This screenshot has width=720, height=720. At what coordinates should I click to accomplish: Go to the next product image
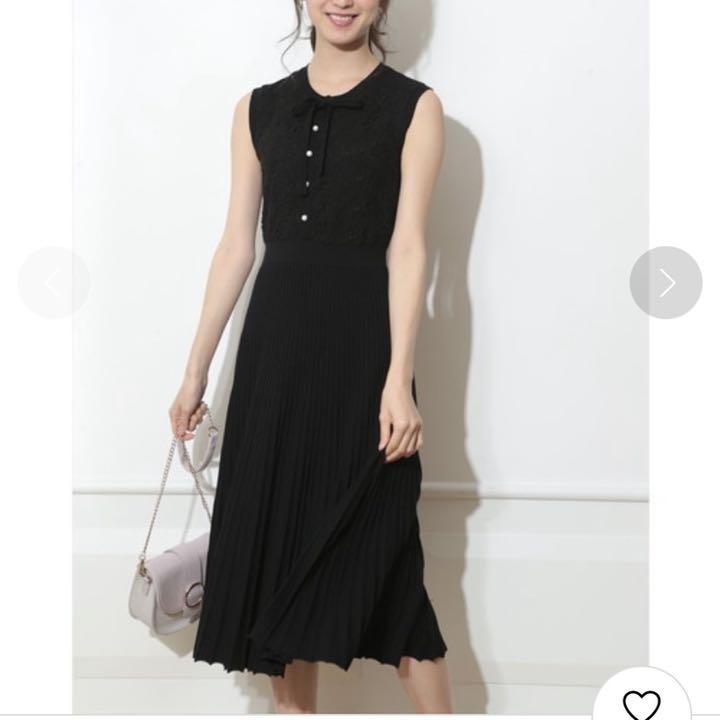click(x=666, y=283)
